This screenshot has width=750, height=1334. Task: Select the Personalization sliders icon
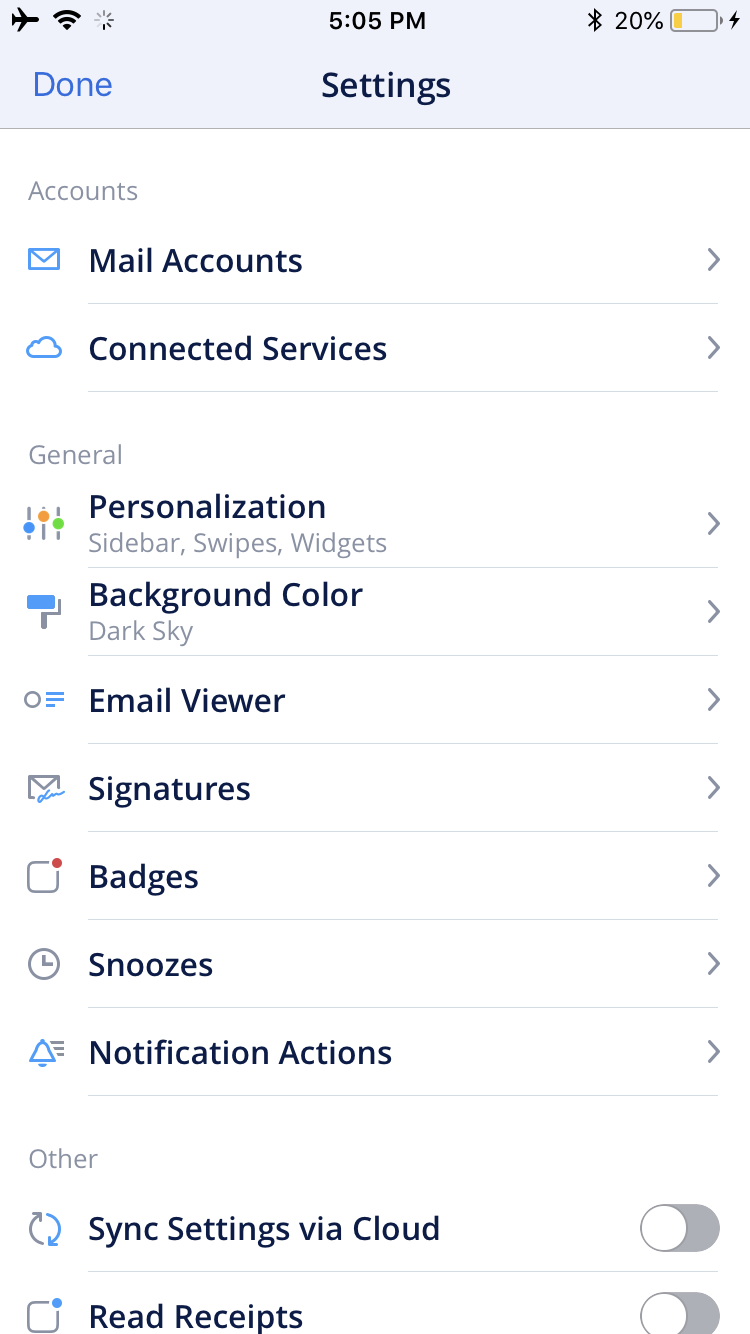[44, 522]
